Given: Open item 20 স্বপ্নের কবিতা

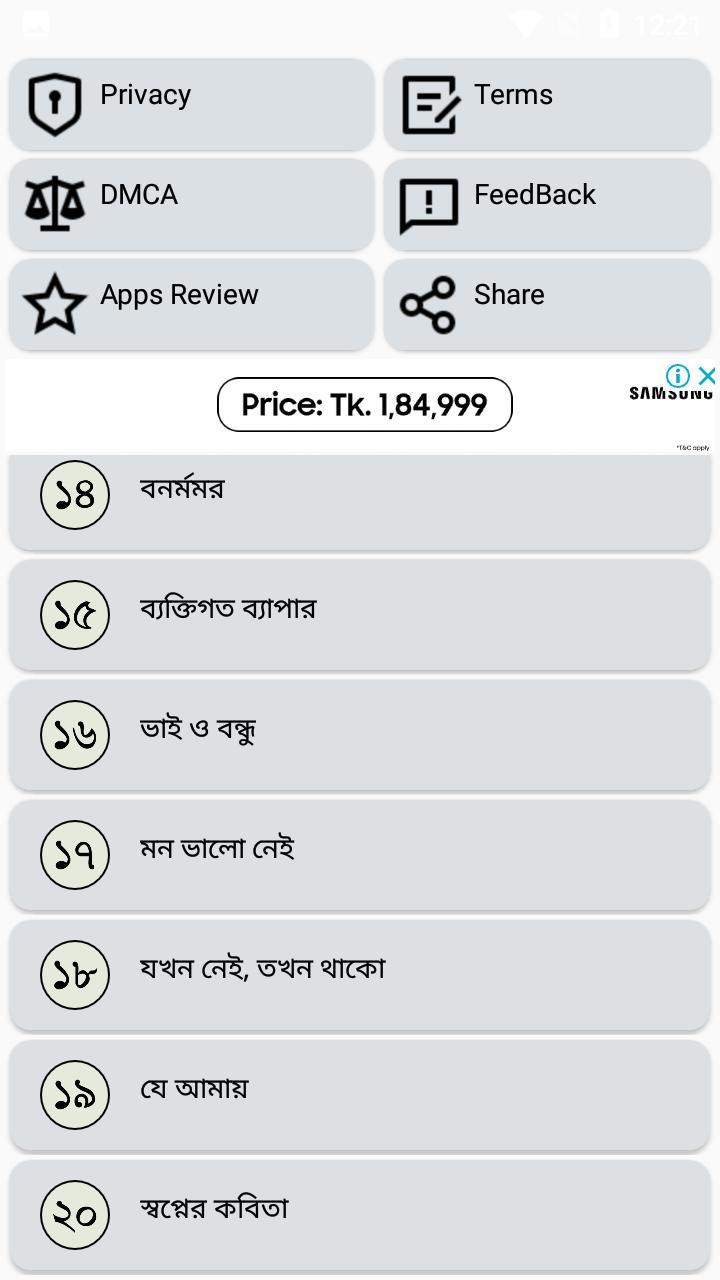Looking at the screenshot, I should coord(360,1215).
